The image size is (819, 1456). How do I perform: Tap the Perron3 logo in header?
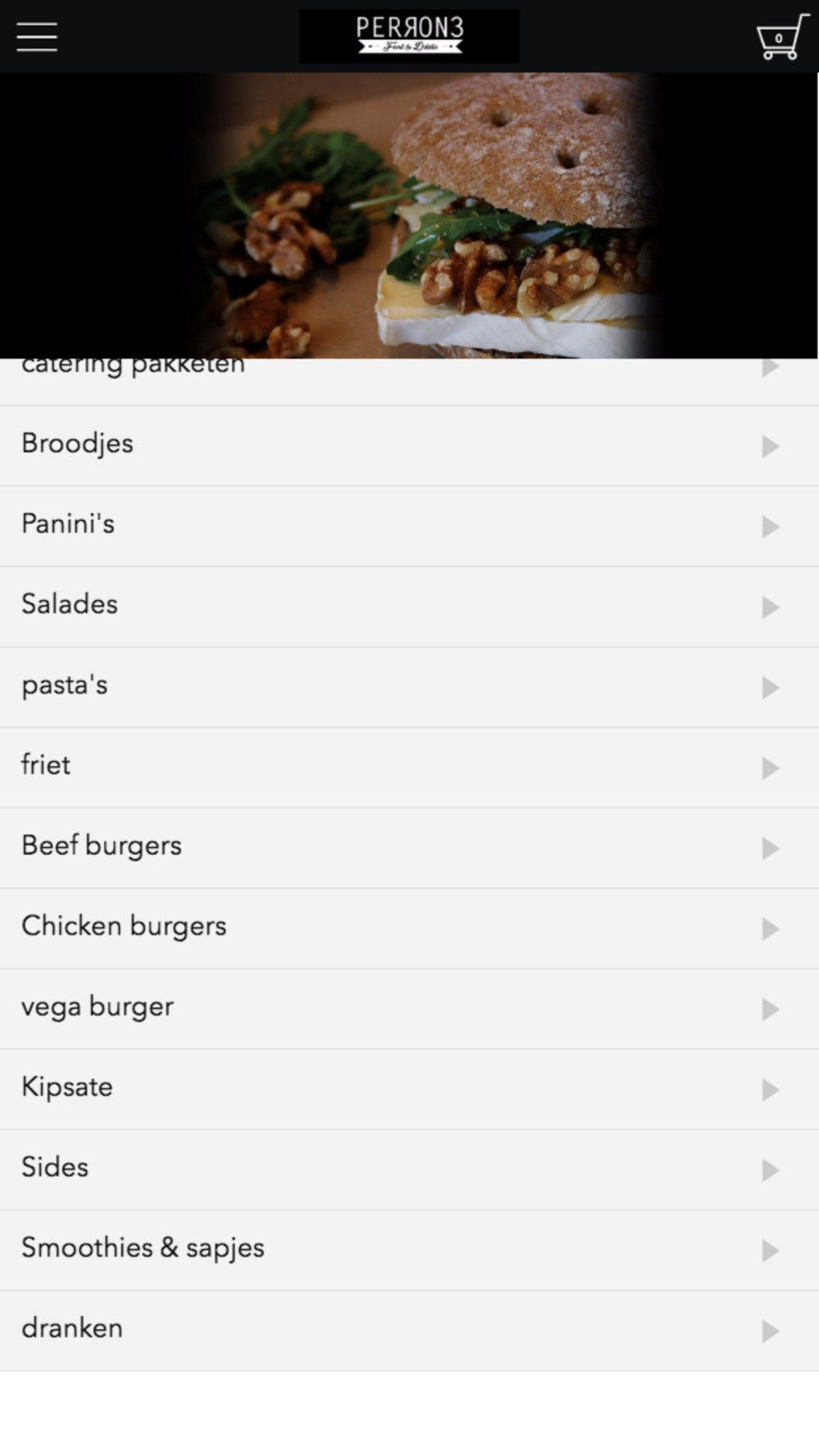click(409, 36)
